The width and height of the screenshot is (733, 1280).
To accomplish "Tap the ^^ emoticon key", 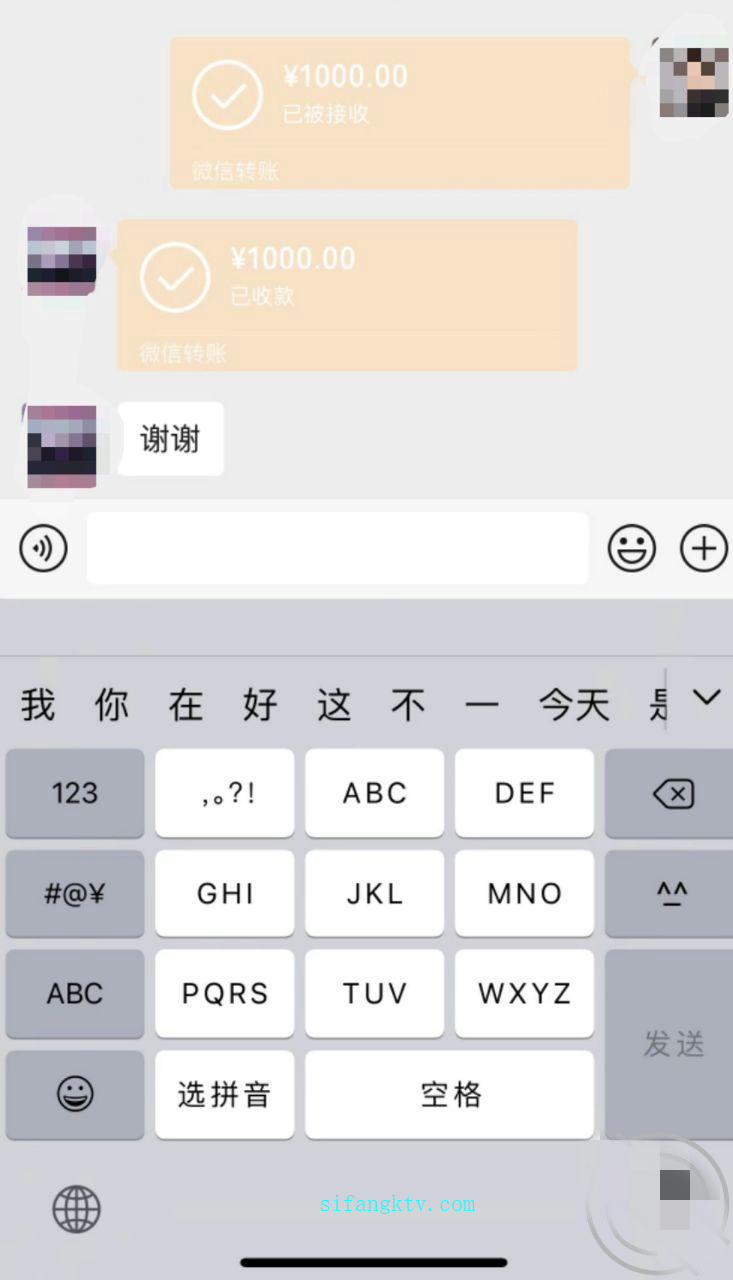I will 673,893.
